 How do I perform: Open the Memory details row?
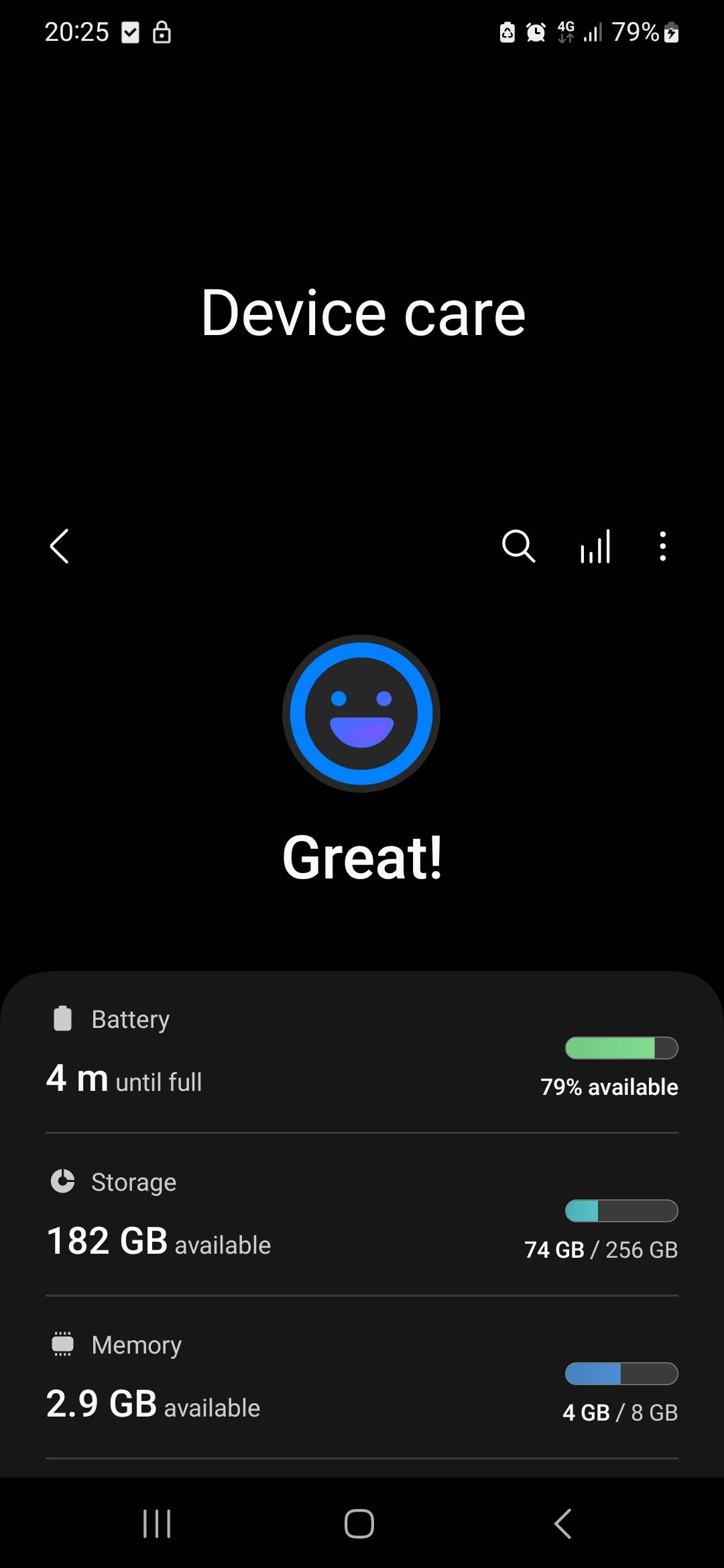[x=362, y=1377]
